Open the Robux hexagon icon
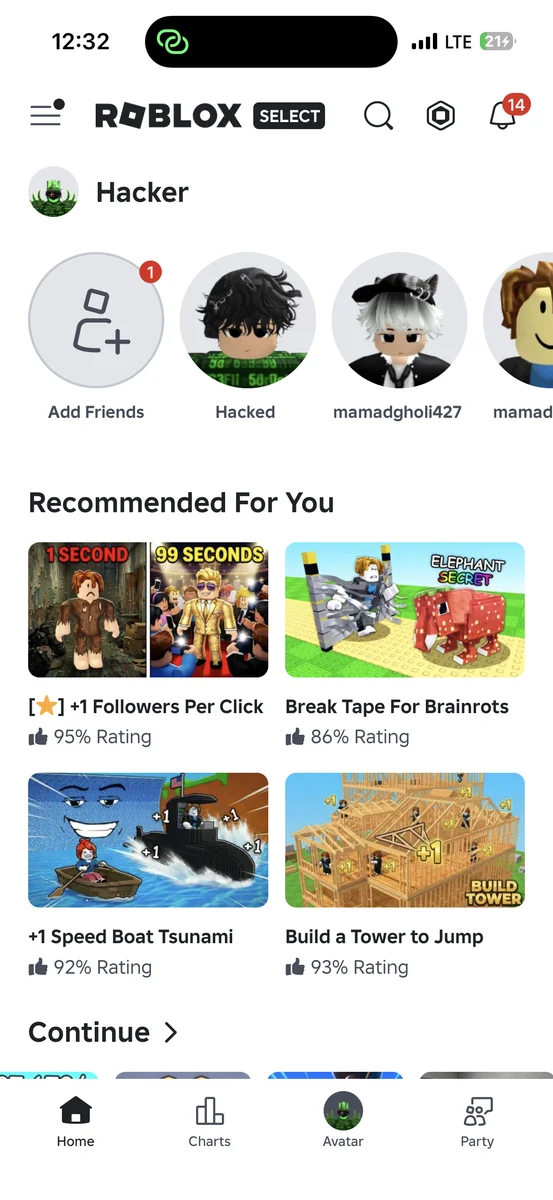The height and width of the screenshot is (1200, 553). [440, 116]
